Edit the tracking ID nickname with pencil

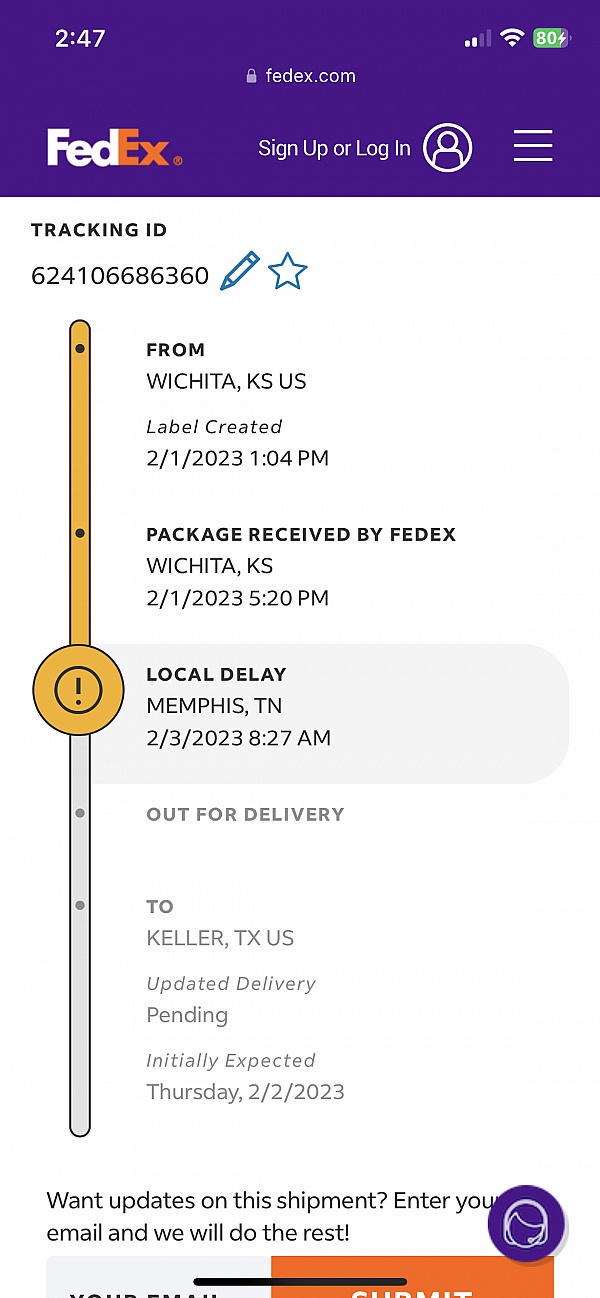(x=239, y=271)
